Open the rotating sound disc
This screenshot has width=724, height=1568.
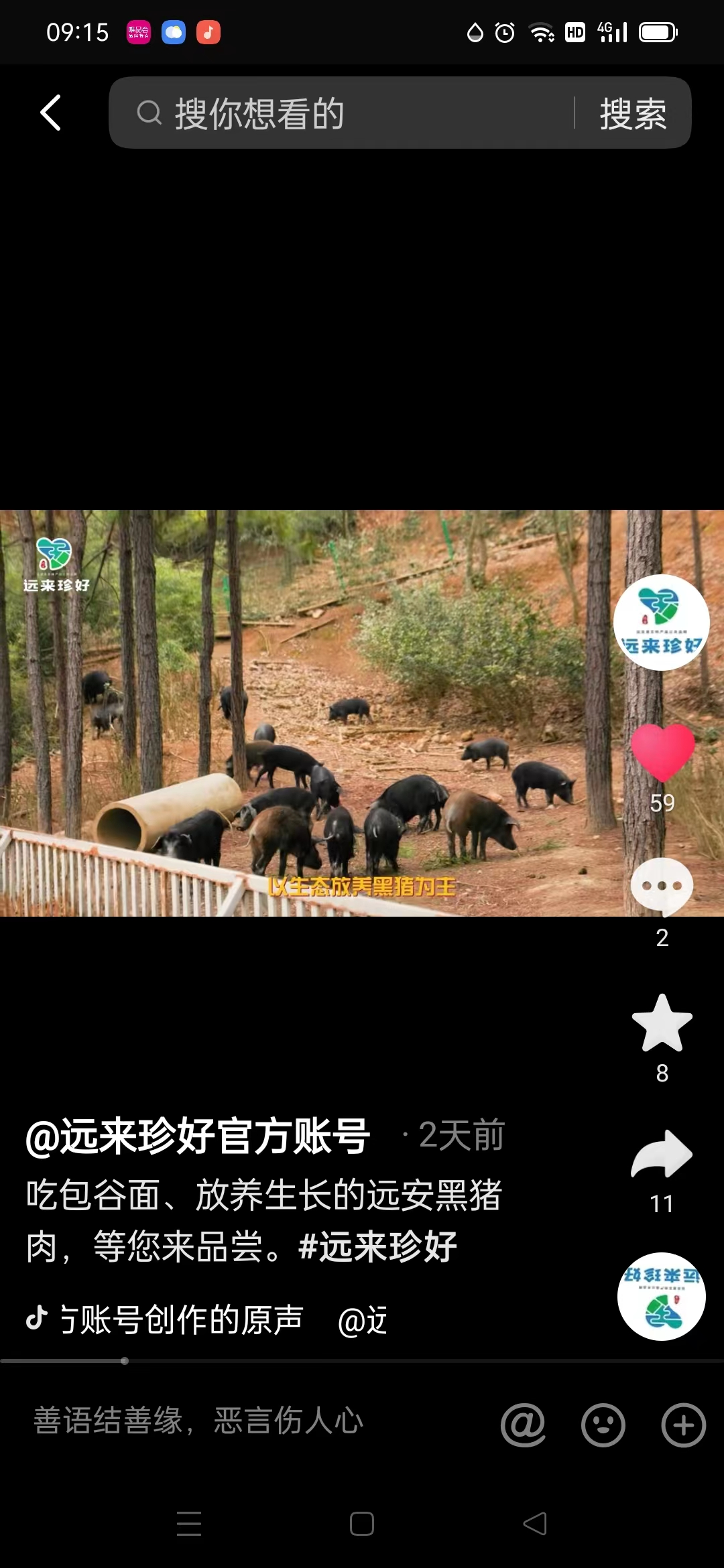[661, 1296]
